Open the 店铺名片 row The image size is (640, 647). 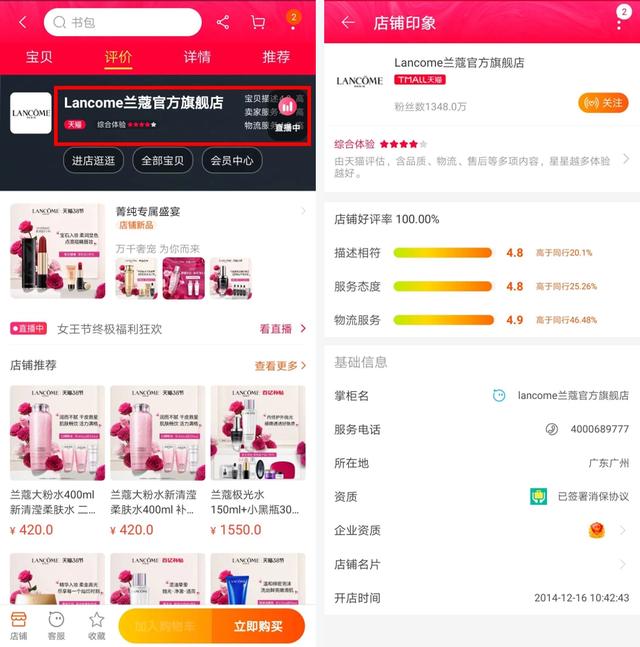pyautogui.click(x=481, y=564)
